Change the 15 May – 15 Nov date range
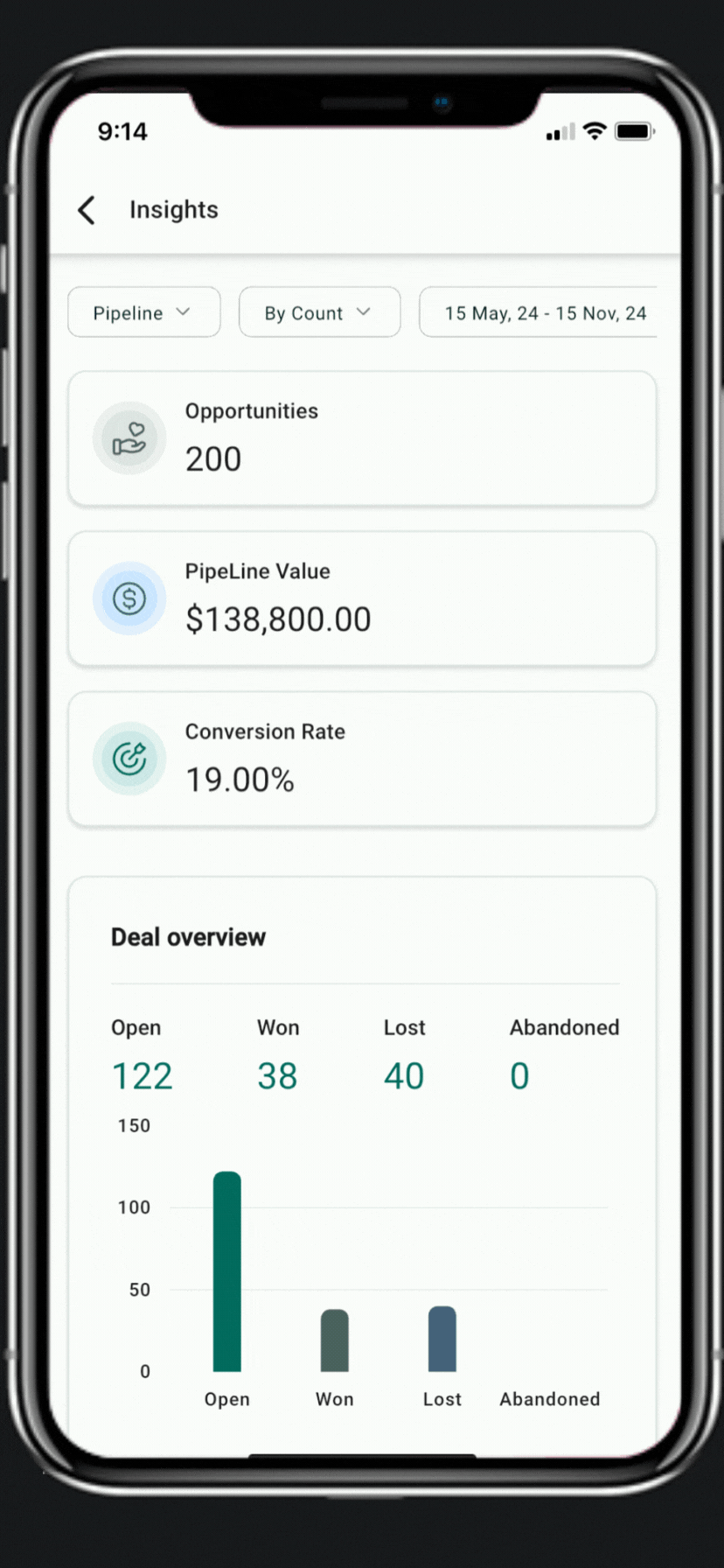This screenshot has width=724, height=1568. (544, 312)
